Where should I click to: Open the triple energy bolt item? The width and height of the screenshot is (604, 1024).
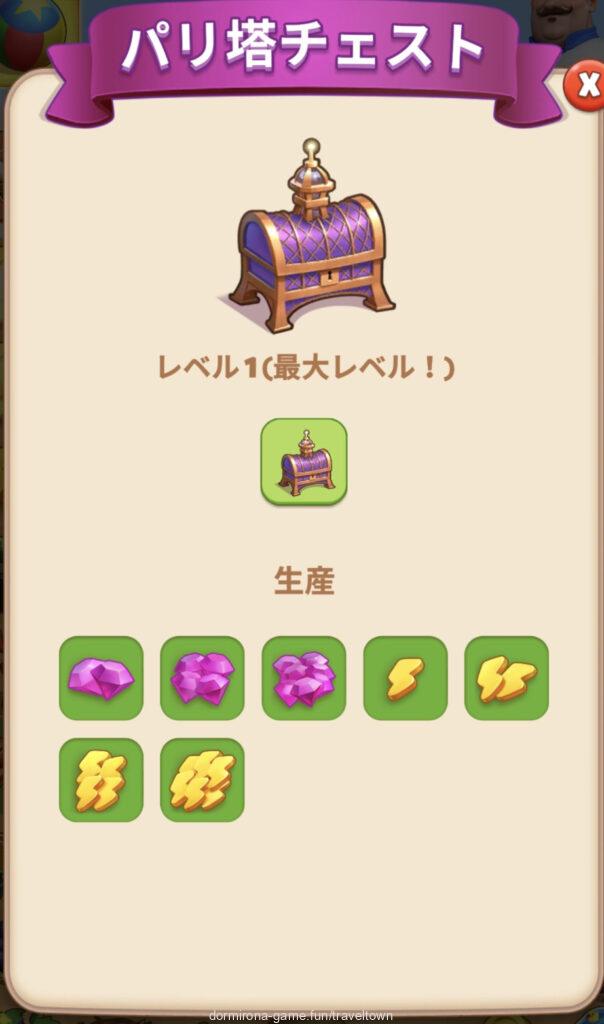pos(101,780)
